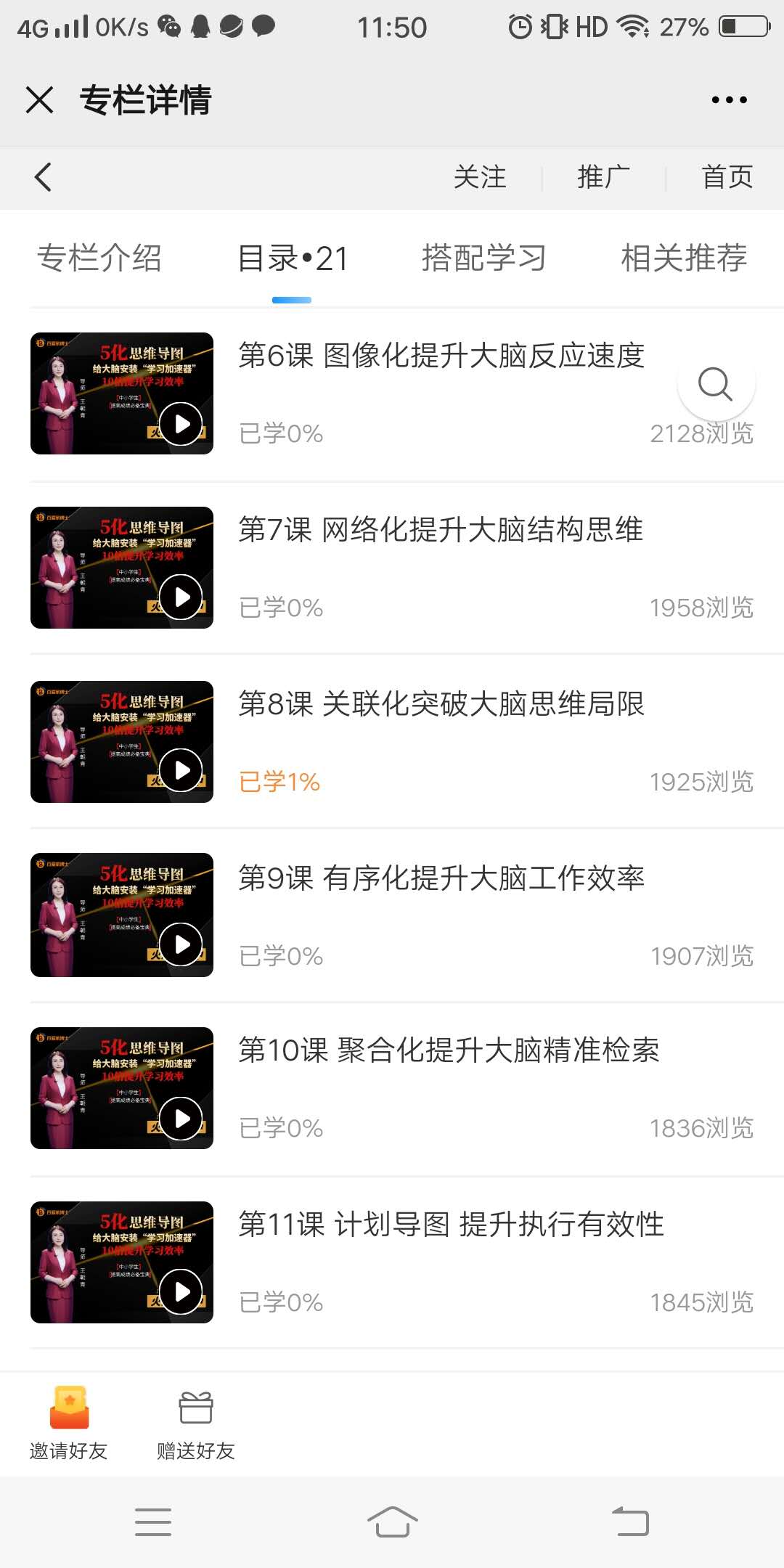Go to 首页
Image resolution: width=784 pixels, height=1568 pixels.
pyautogui.click(x=727, y=177)
